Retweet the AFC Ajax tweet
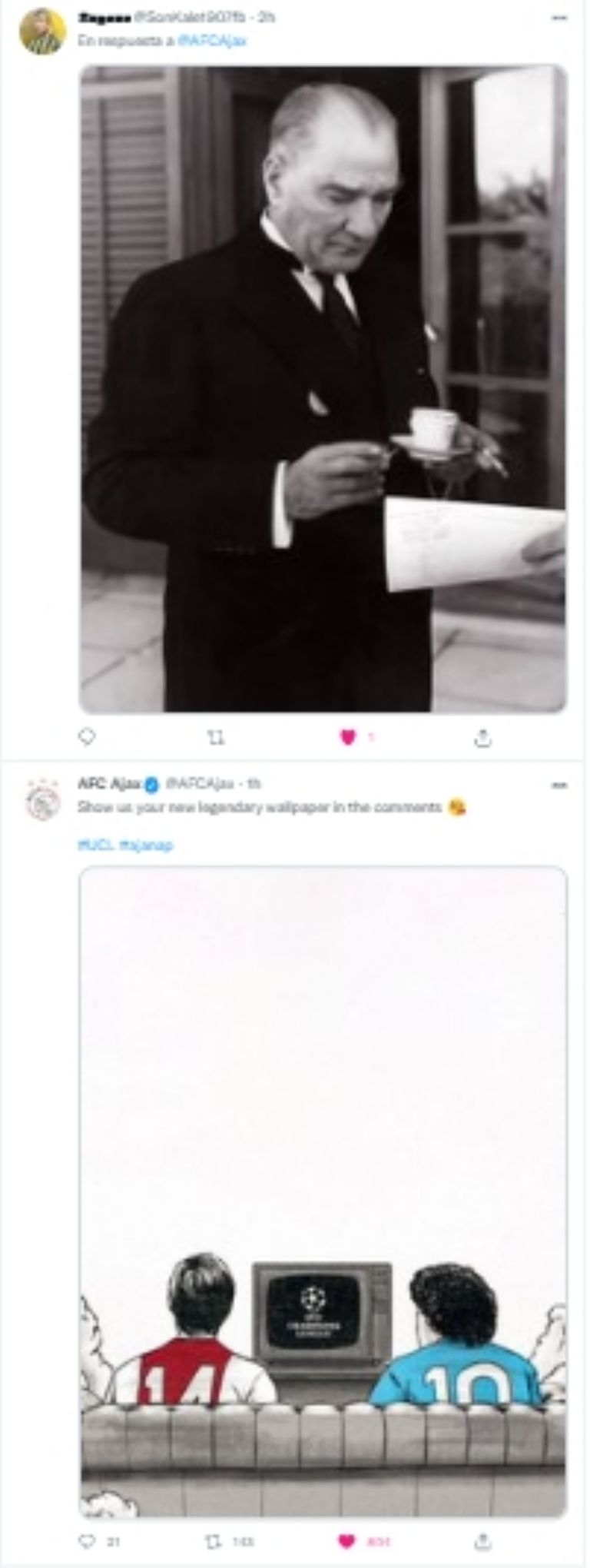This screenshot has height=1568, width=590. tap(217, 1541)
